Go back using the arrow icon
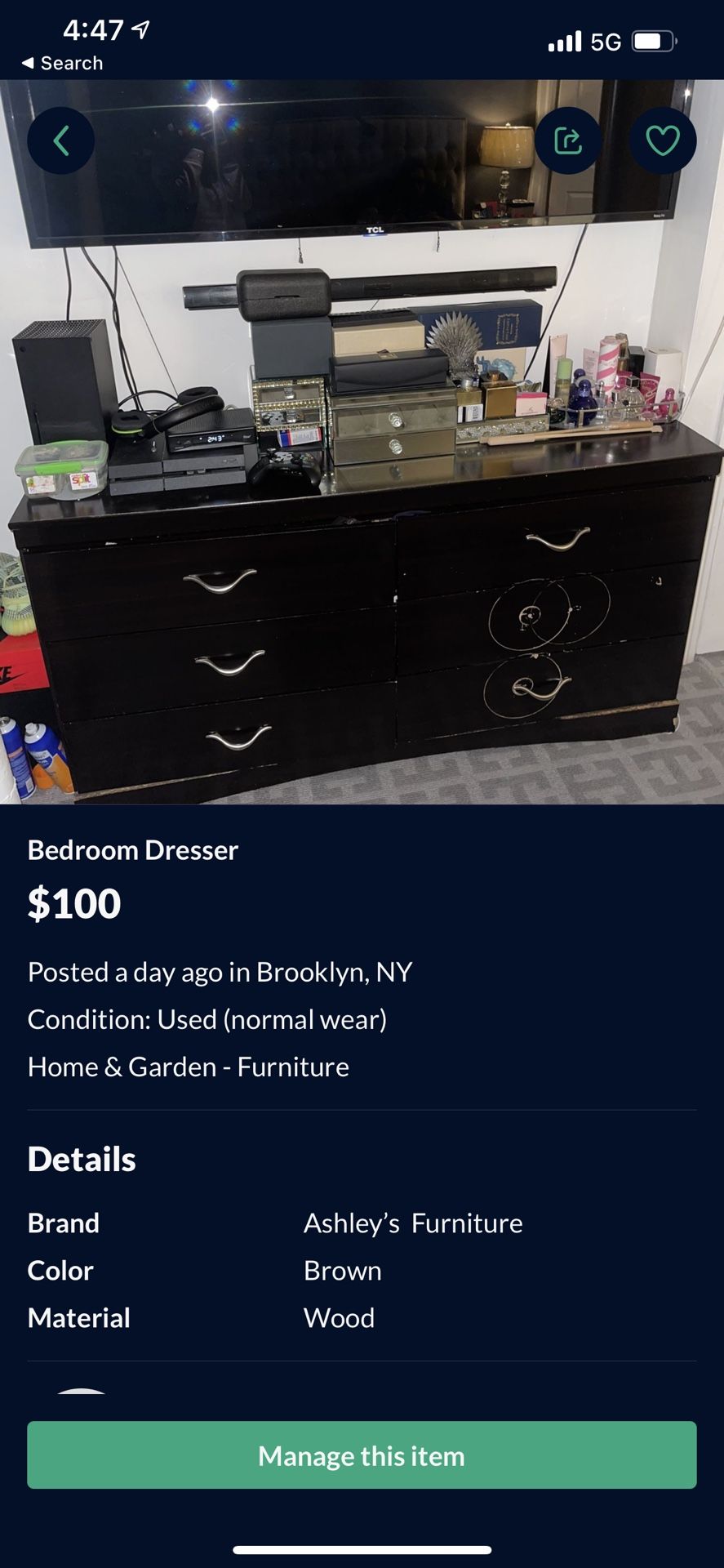 (61, 140)
